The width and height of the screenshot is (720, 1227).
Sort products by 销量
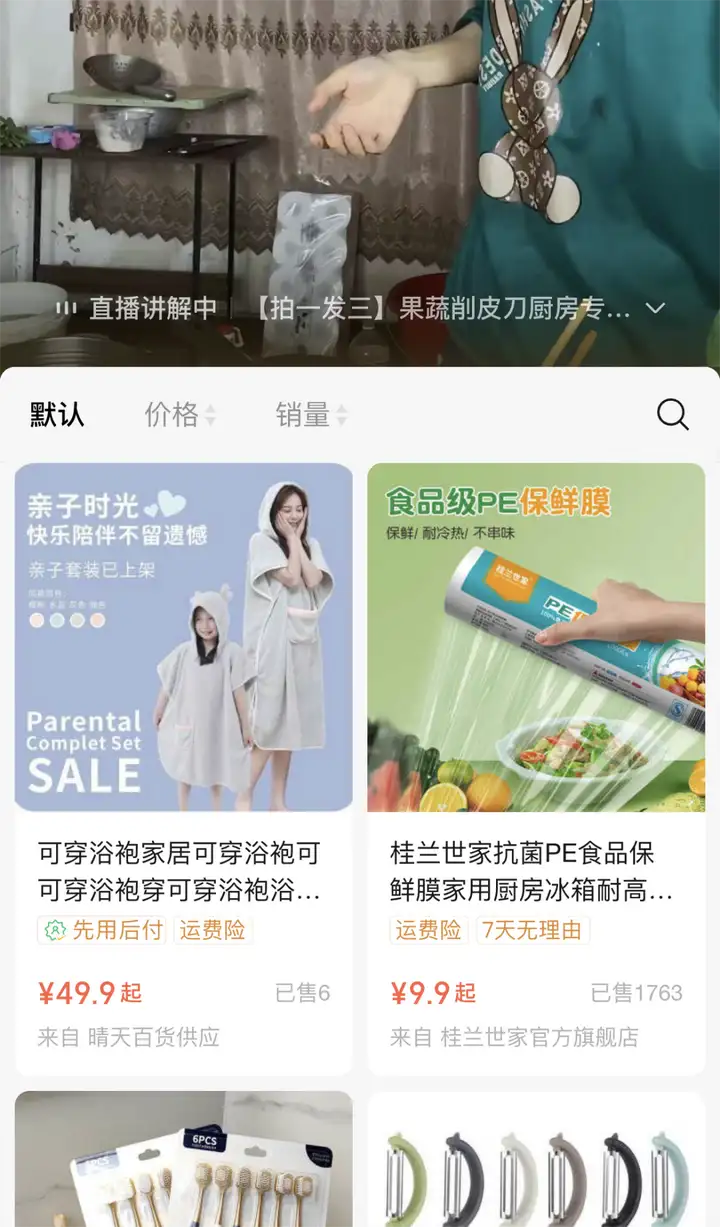(310, 414)
